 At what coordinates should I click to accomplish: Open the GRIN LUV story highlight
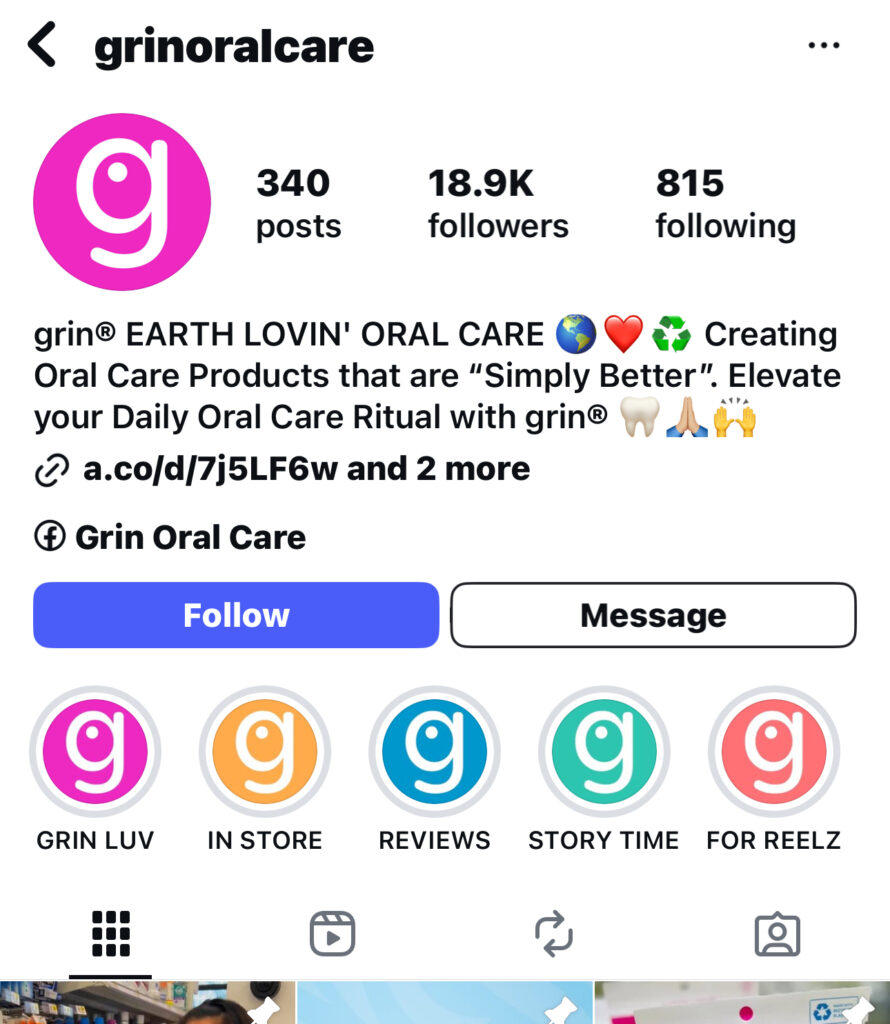click(95, 751)
